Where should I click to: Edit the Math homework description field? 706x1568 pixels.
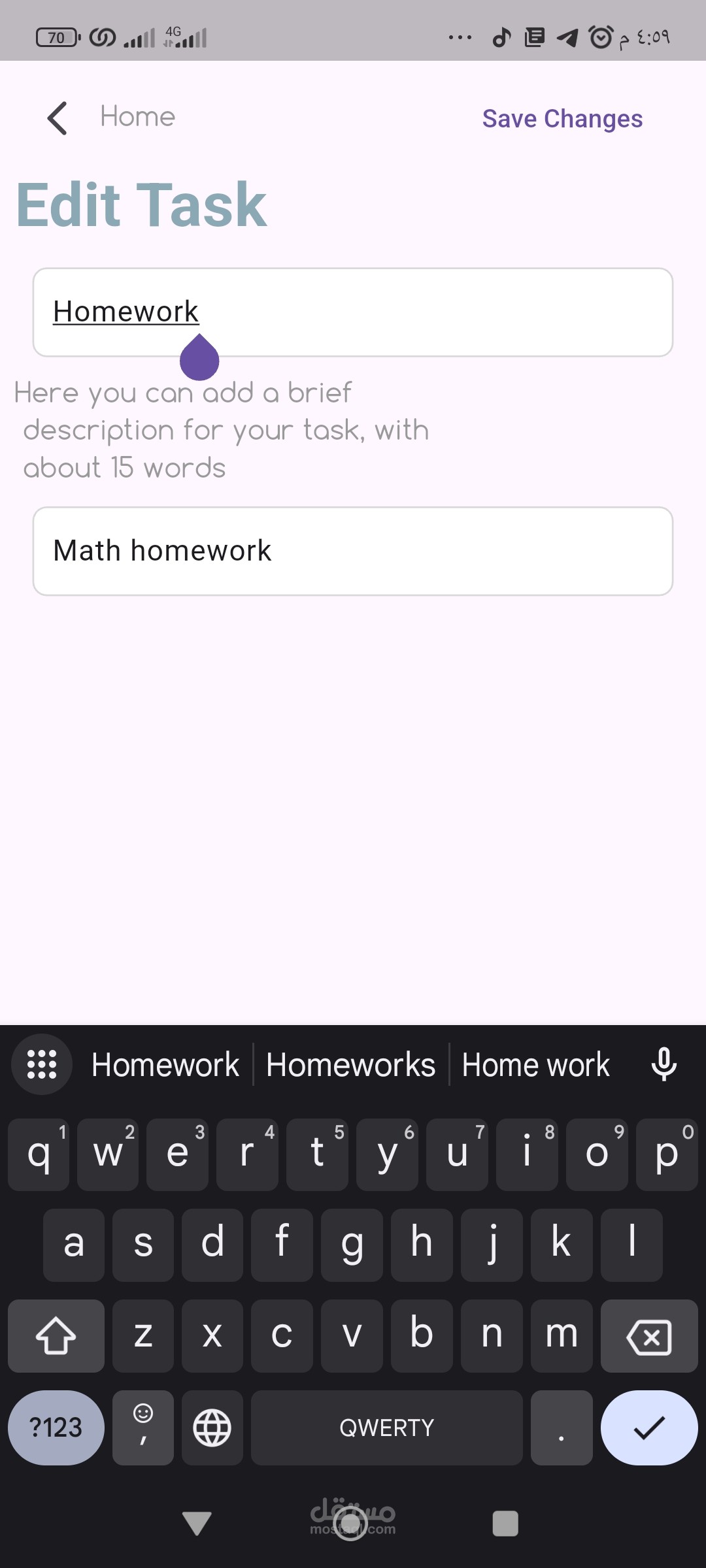[353, 551]
